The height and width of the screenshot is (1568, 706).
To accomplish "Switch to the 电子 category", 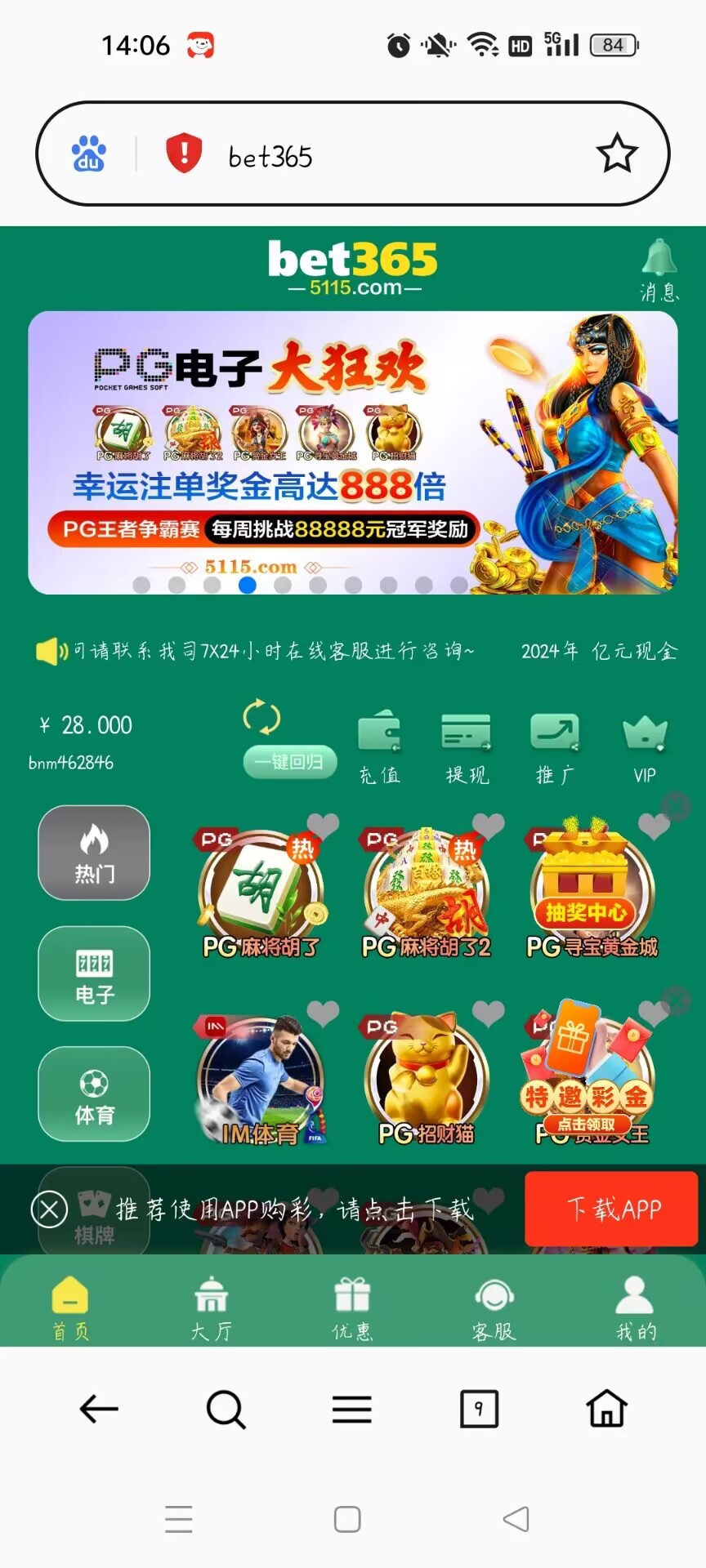I will [94, 973].
